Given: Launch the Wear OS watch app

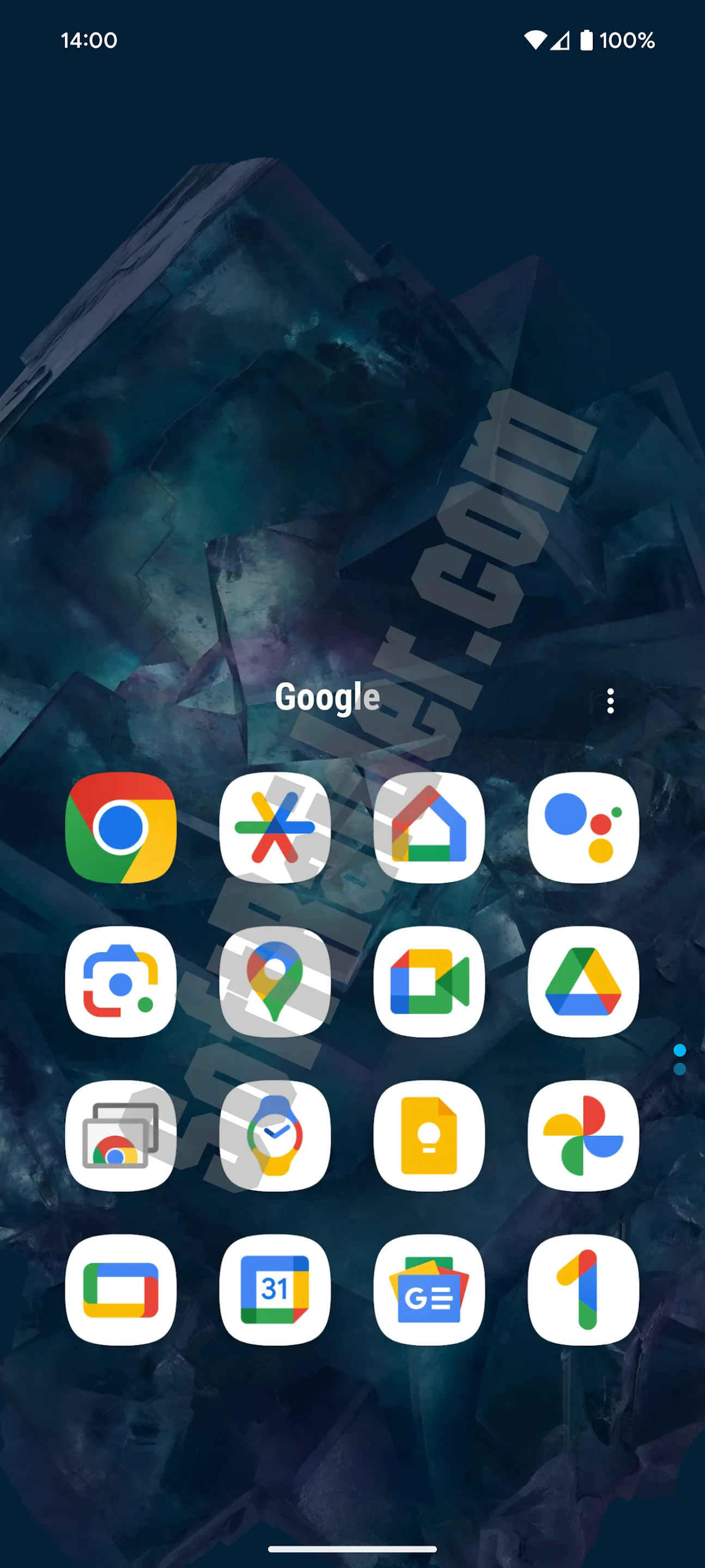Looking at the screenshot, I should [x=275, y=1135].
